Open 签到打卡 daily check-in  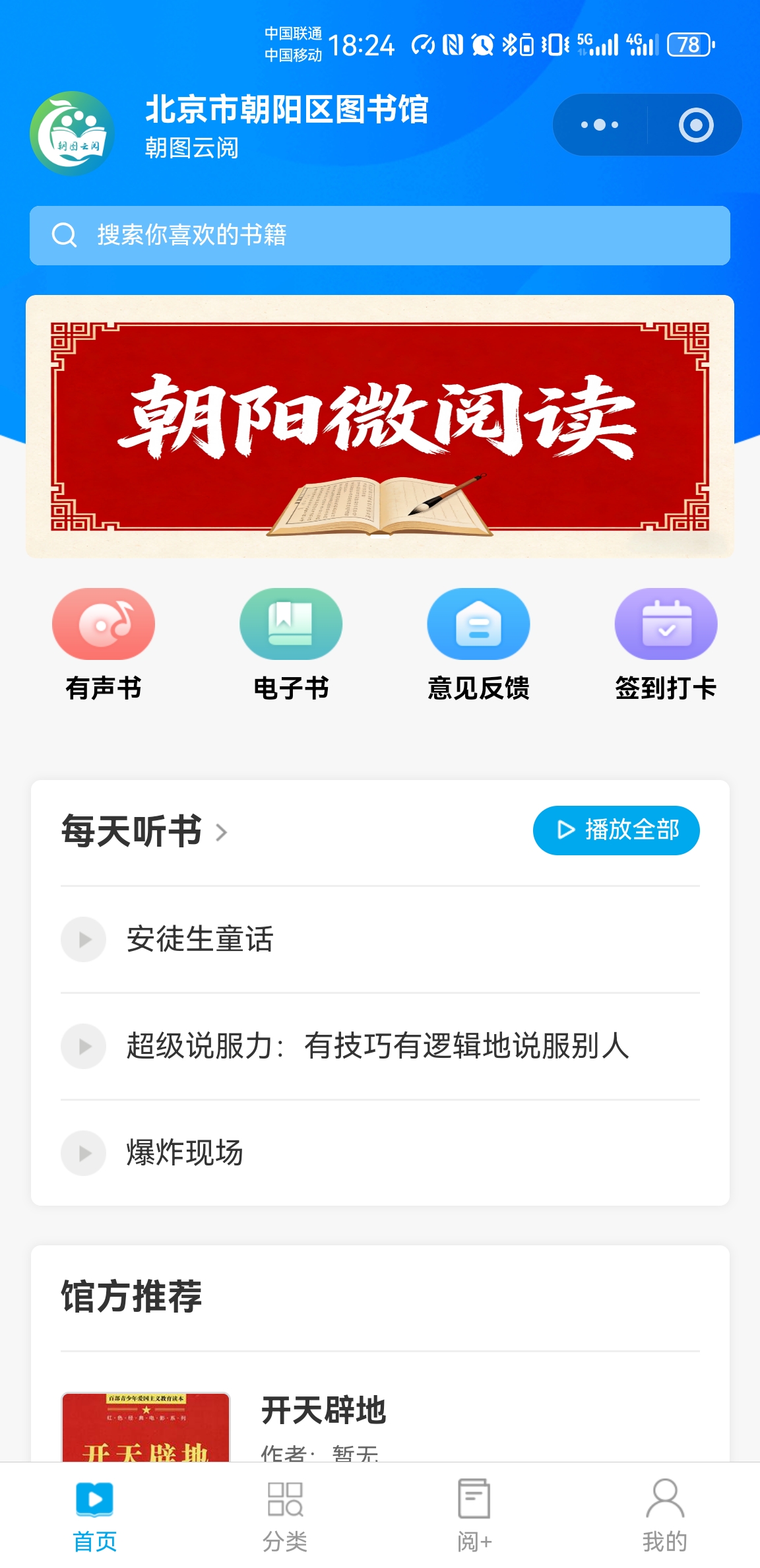(x=666, y=643)
